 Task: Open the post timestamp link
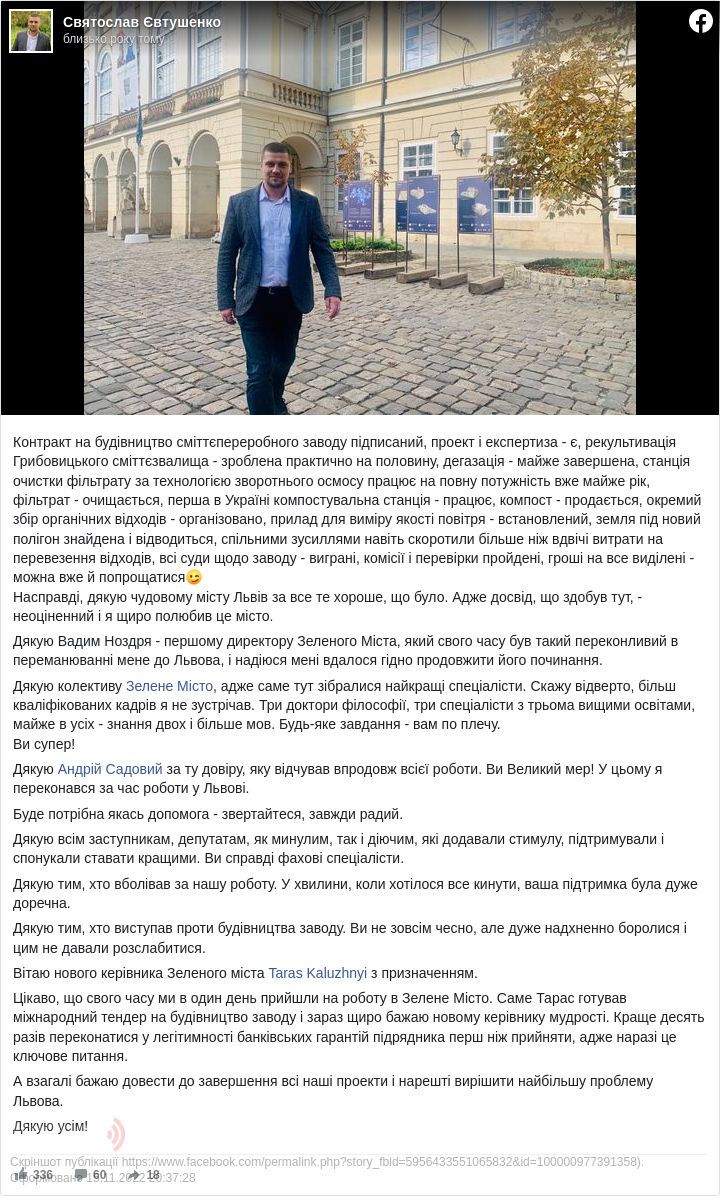click(113, 39)
